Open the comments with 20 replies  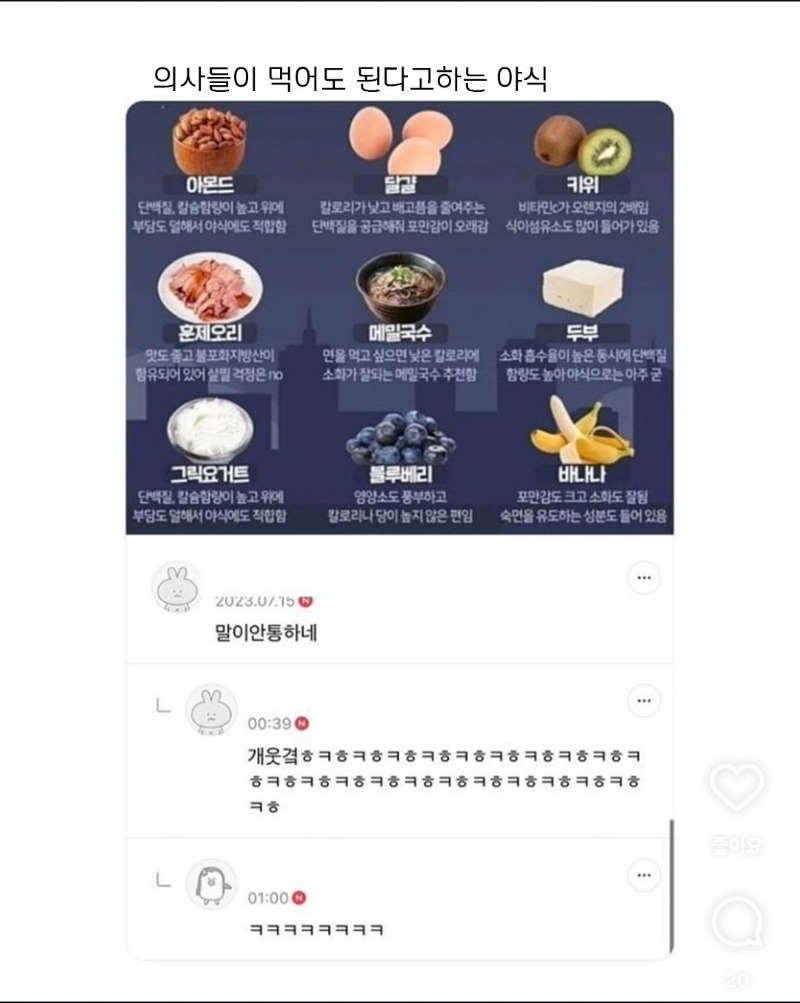pos(736,922)
